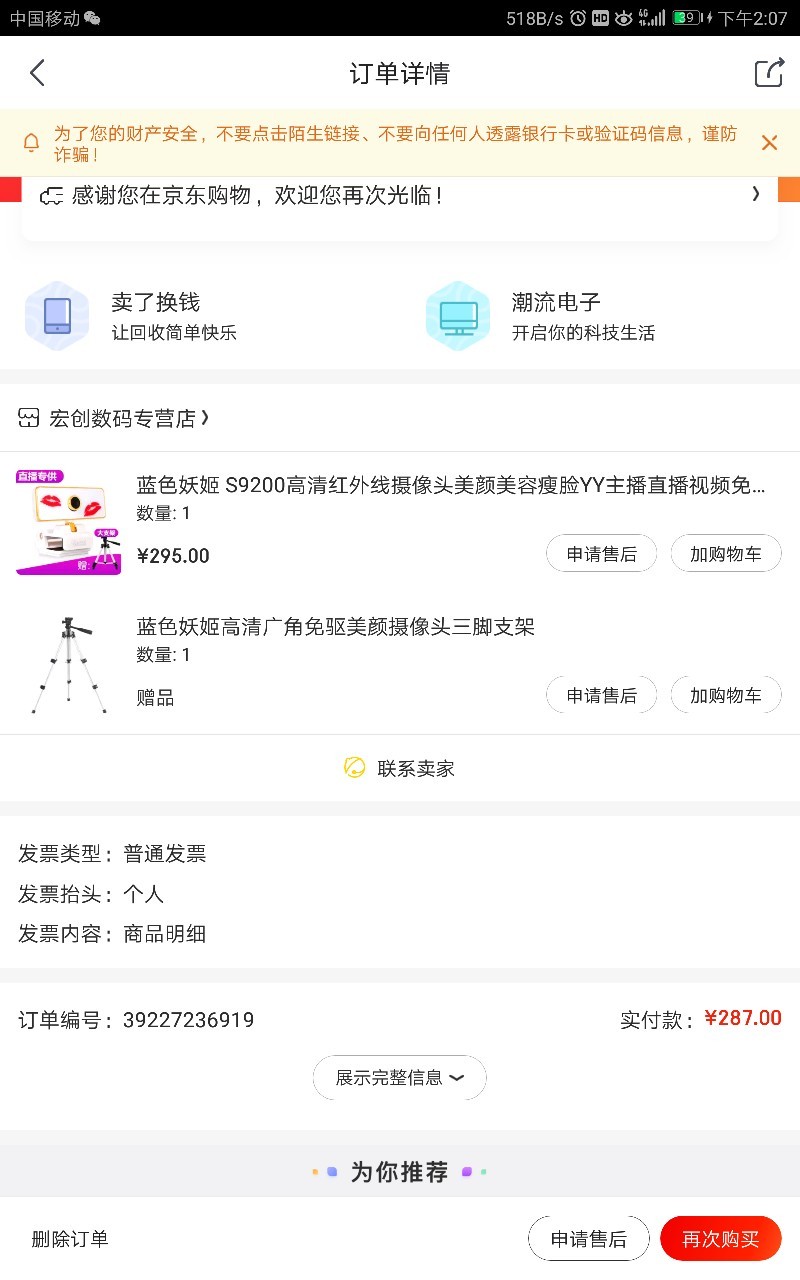
Task: Apply for after-sales on S9200 webcam
Action: pyautogui.click(x=601, y=554)
